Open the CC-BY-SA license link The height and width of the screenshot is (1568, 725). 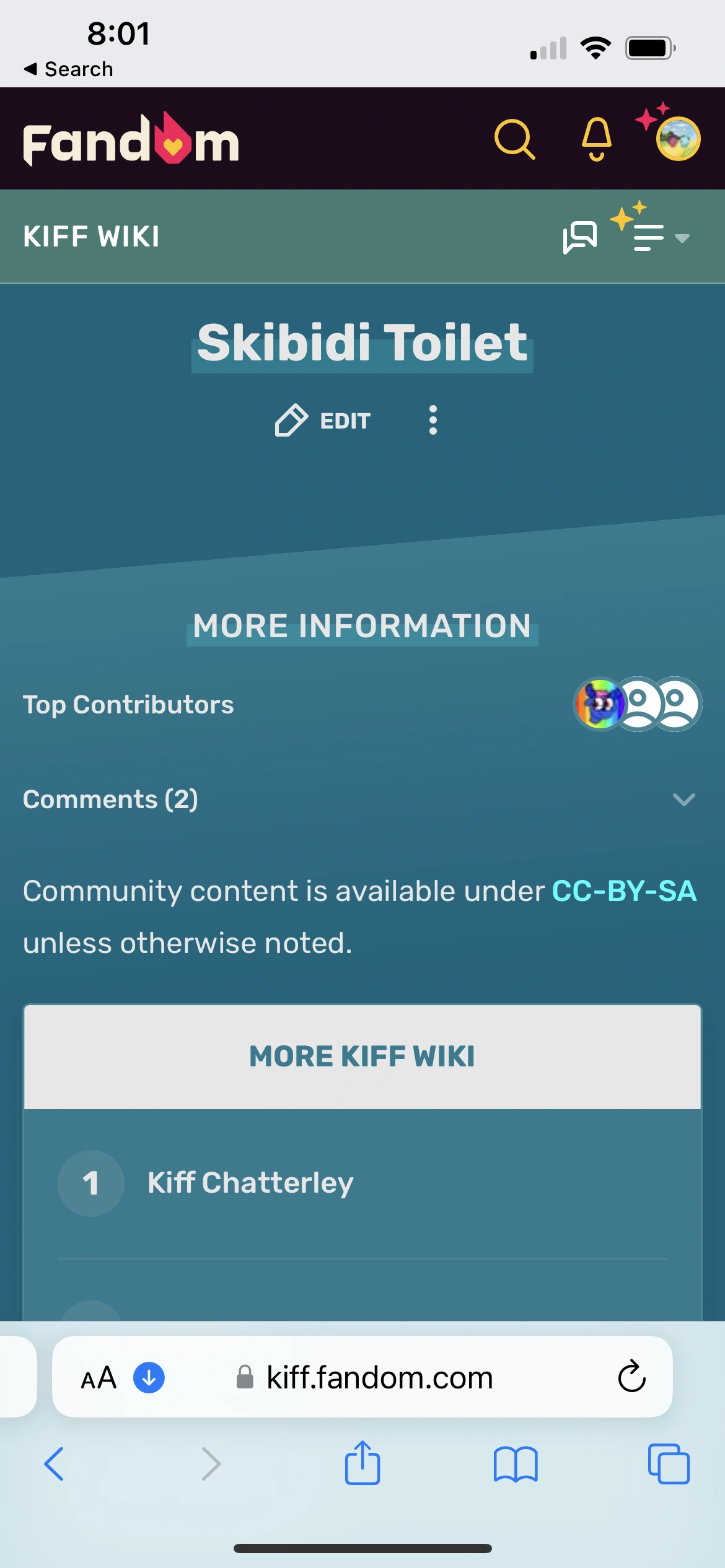tap(623, 891)
